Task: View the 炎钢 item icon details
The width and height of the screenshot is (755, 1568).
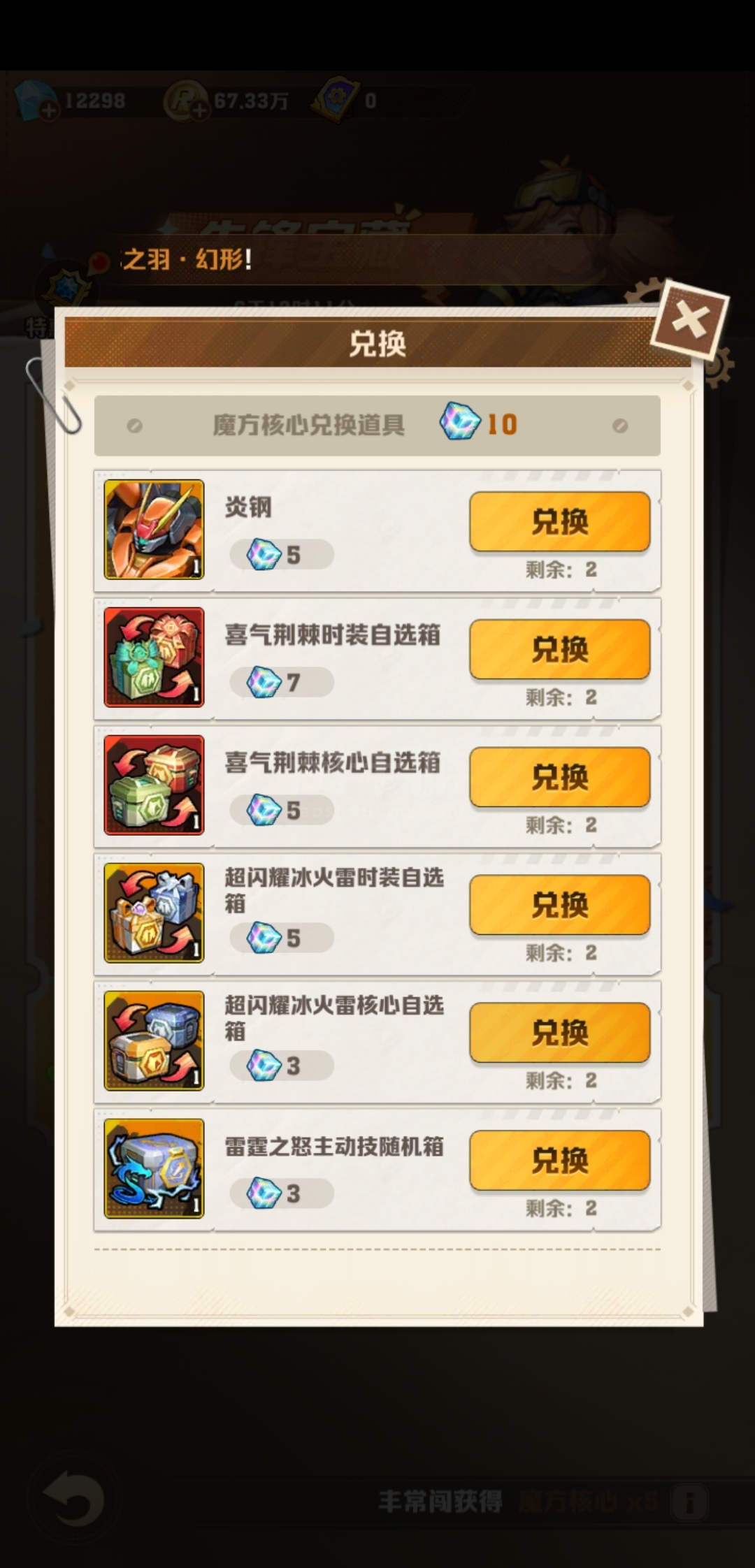Action: [x=154, y=529]
